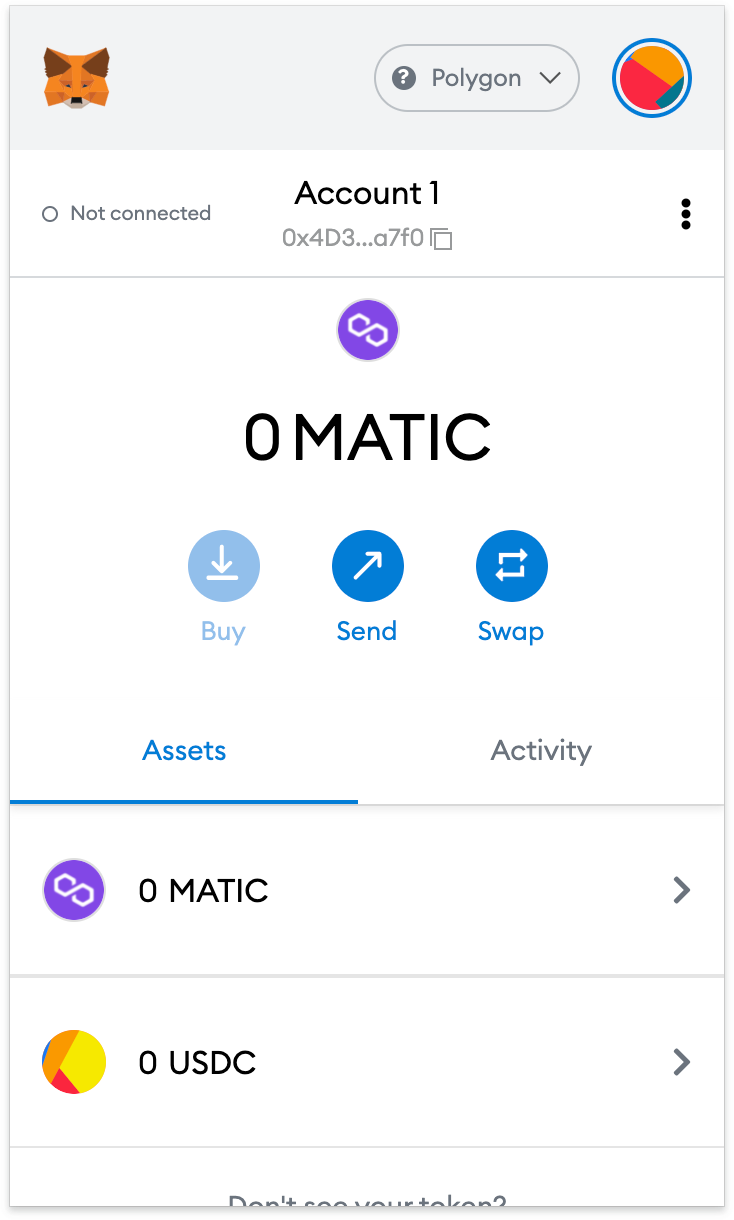Open the Polygon network dropdown

point(476,78)
